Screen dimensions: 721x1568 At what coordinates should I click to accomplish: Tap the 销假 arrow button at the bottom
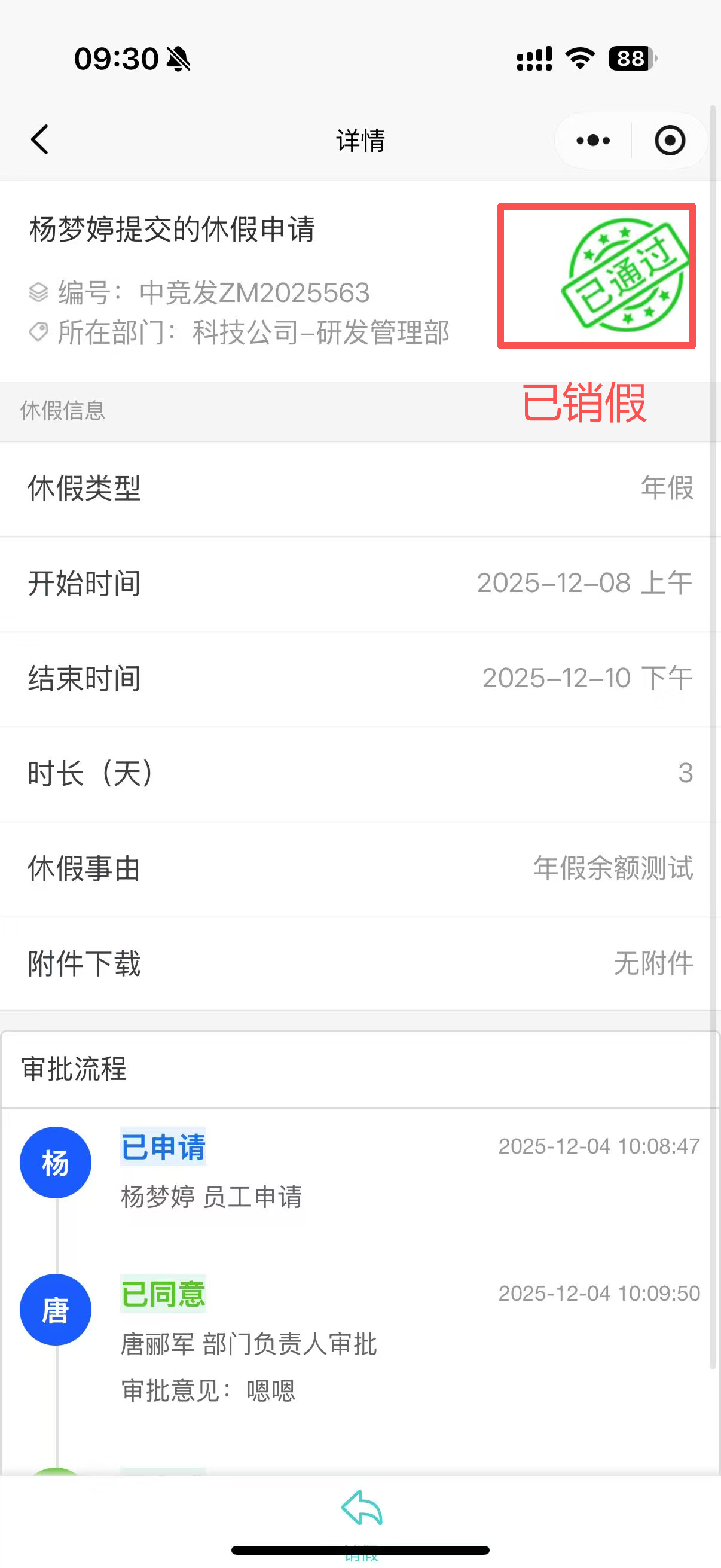362,1509
